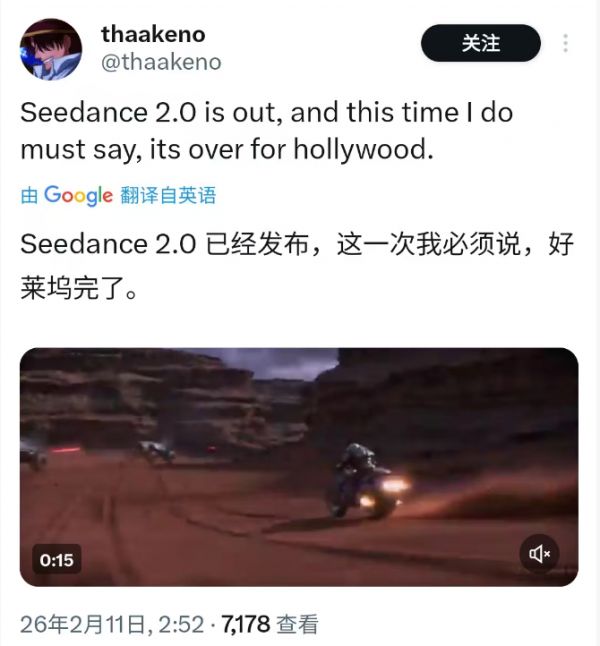
Task: Open the three-dot overflow menu
Action: [565, 43]
